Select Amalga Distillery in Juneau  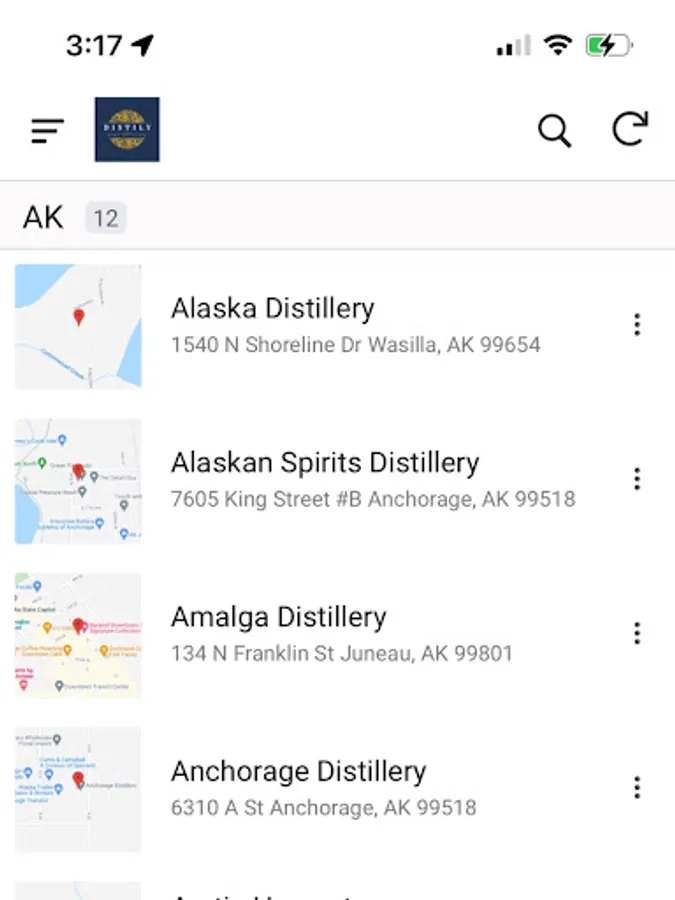(278, 617)
